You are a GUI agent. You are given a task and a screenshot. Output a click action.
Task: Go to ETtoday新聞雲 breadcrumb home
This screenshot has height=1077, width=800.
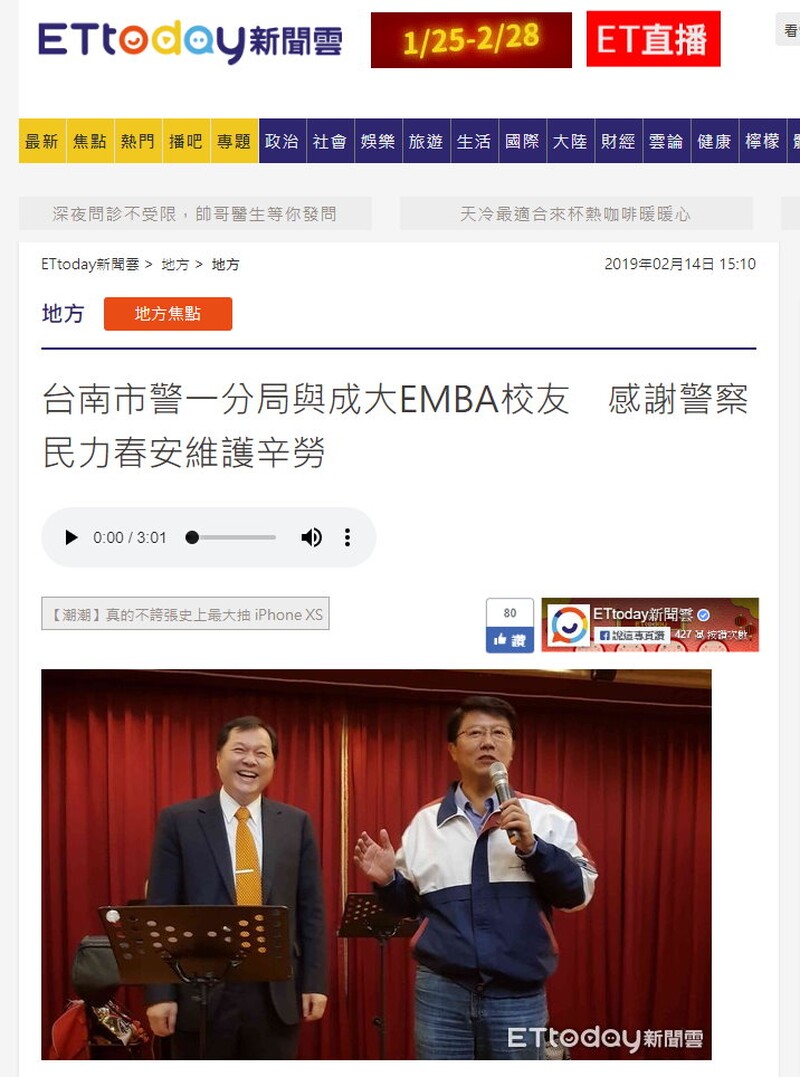[90, 265]
